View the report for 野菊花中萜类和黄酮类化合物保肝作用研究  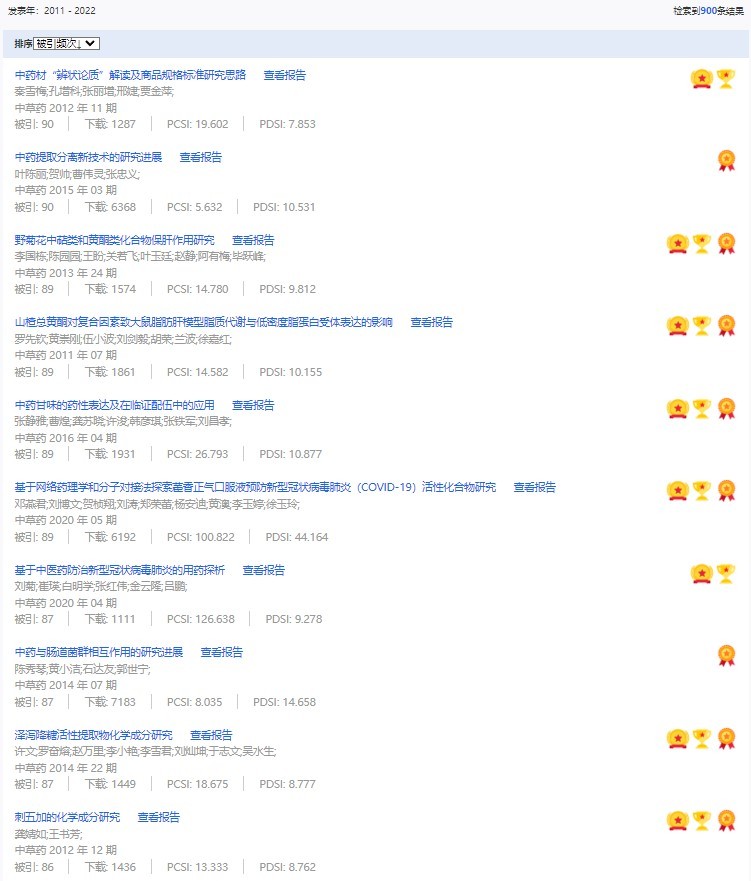coord(253,240)
